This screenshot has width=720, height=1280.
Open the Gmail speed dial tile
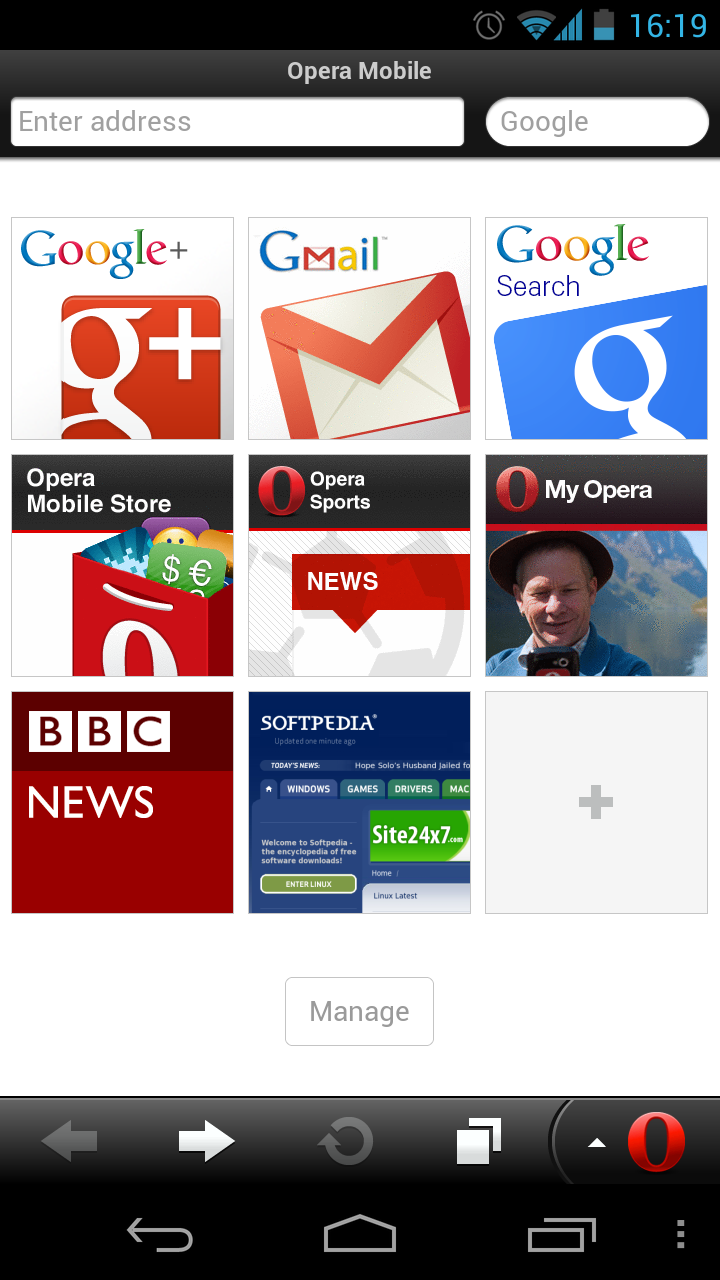coord(359,328)
